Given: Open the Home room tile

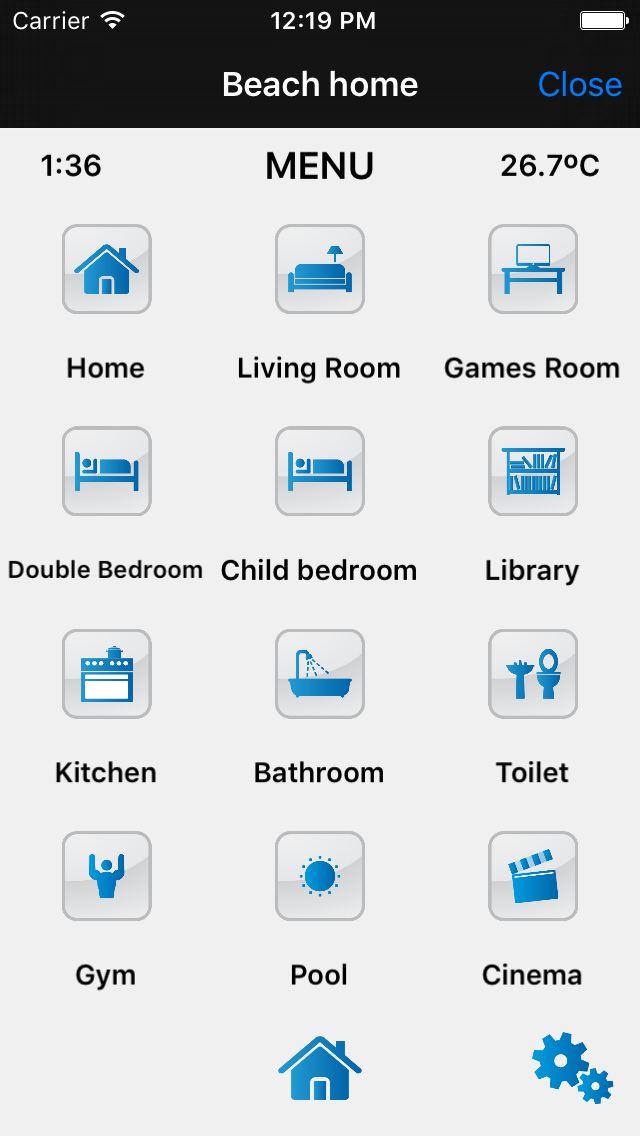Looking at the screenshot, I should [107, 269].
